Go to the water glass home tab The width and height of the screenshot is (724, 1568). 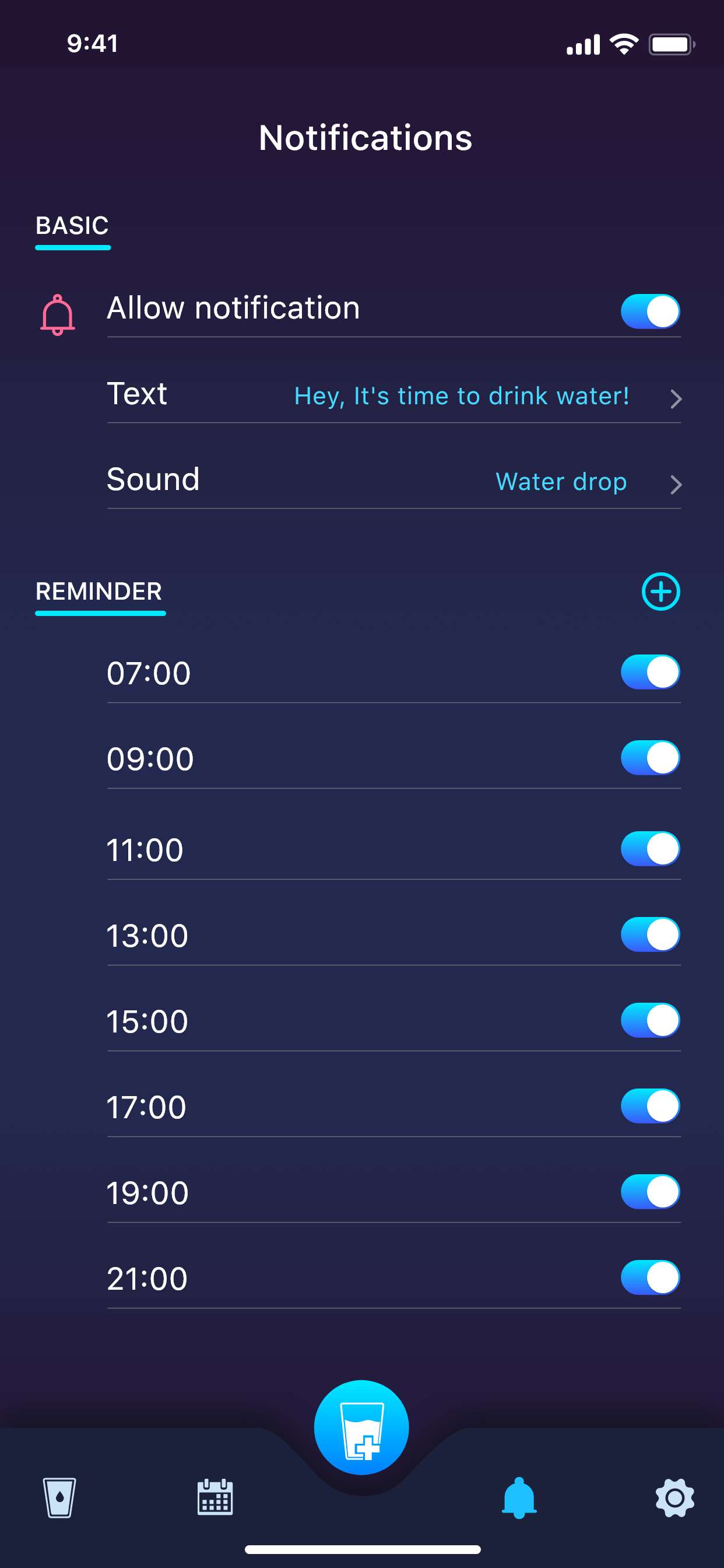click(59, 1497)
